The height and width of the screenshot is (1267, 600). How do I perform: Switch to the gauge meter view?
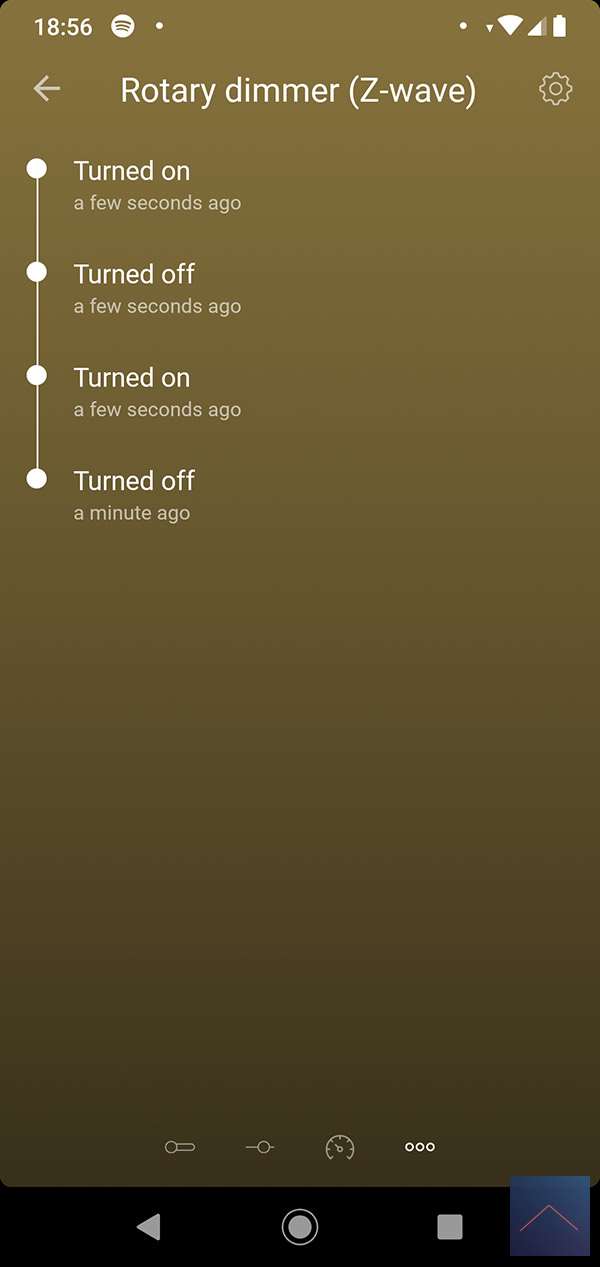340,1147
